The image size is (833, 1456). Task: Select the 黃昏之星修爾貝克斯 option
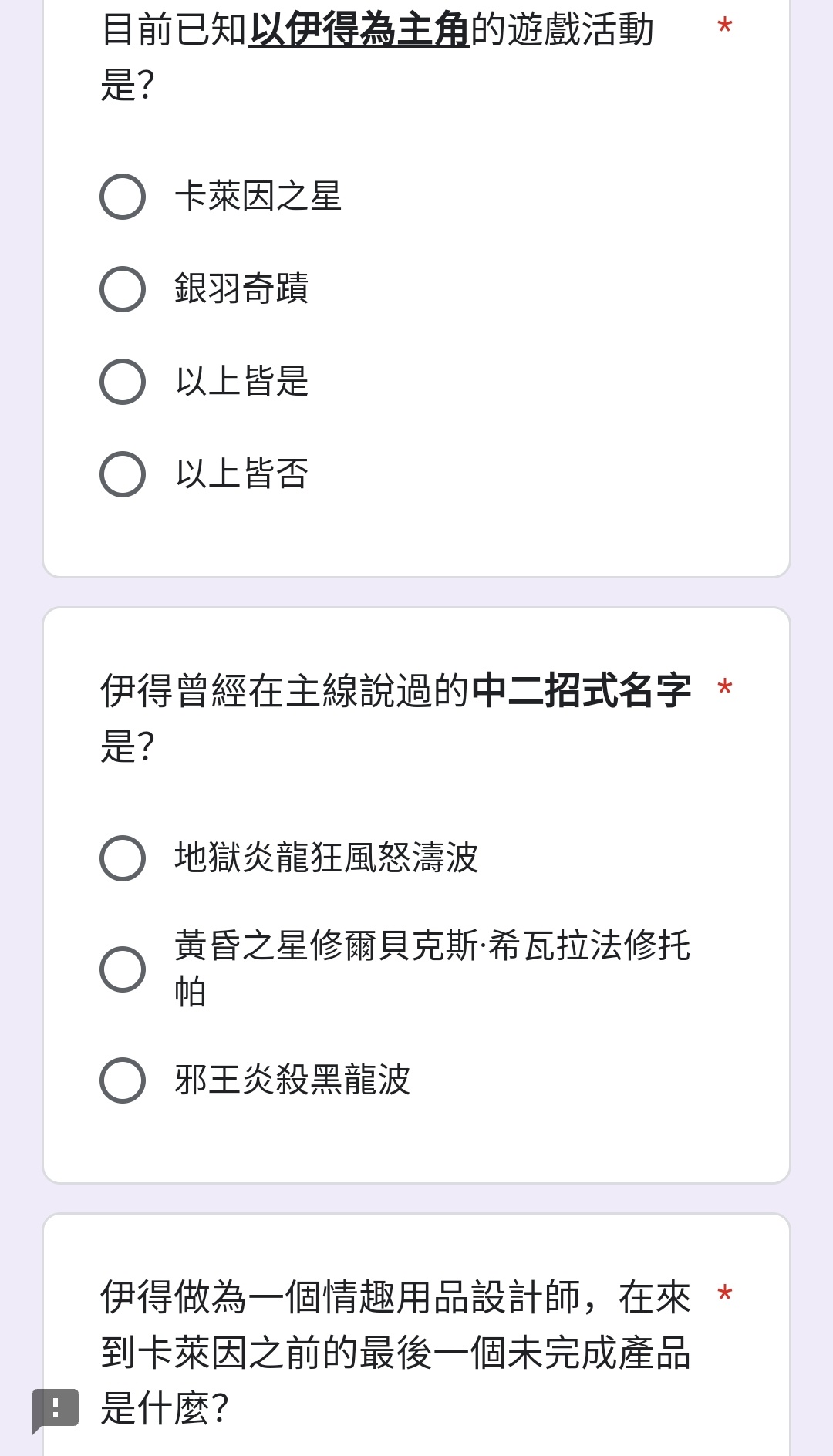(x=123, y=969)
